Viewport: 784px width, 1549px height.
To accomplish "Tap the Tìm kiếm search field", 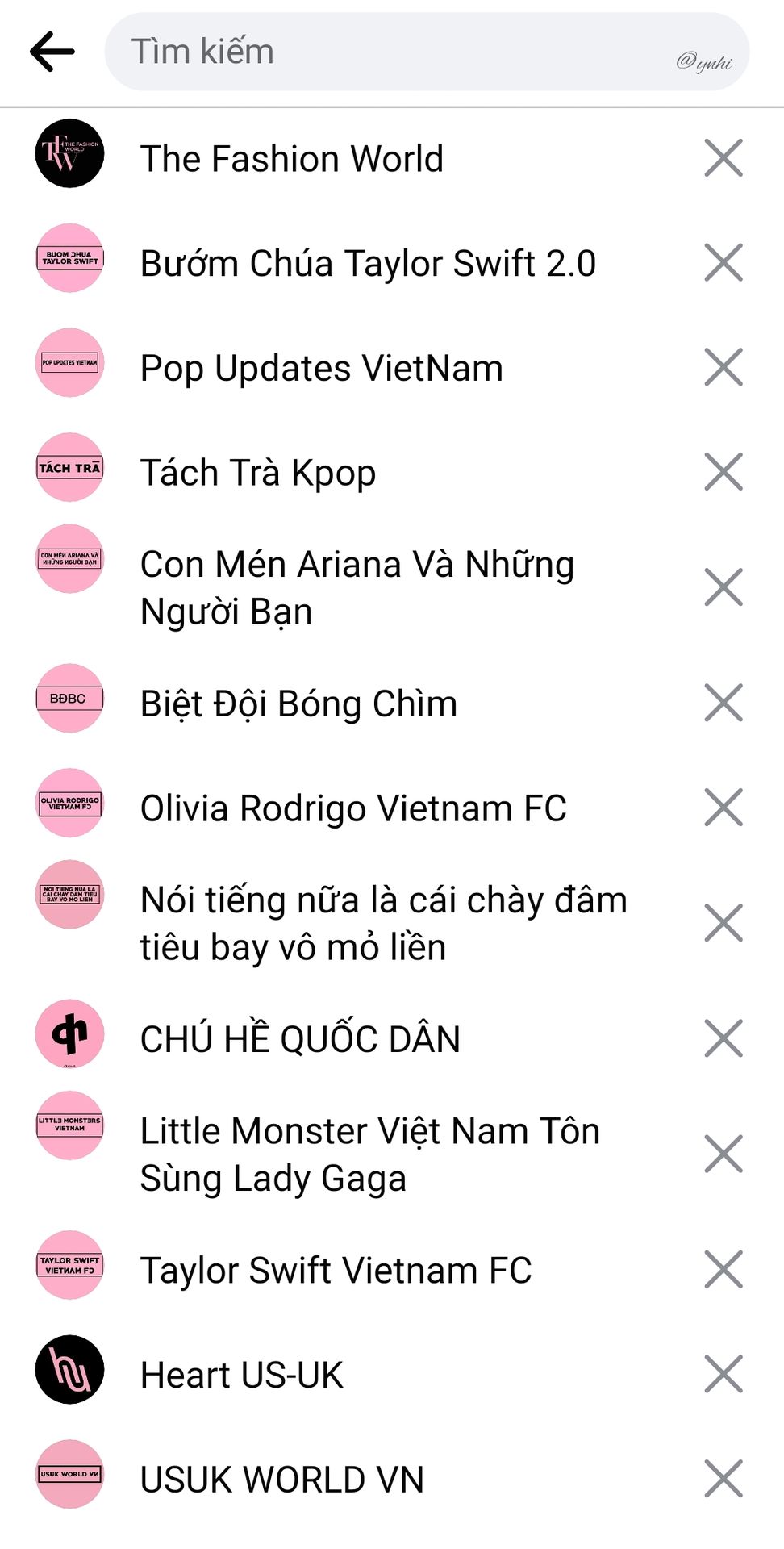I will pos(427,52).
